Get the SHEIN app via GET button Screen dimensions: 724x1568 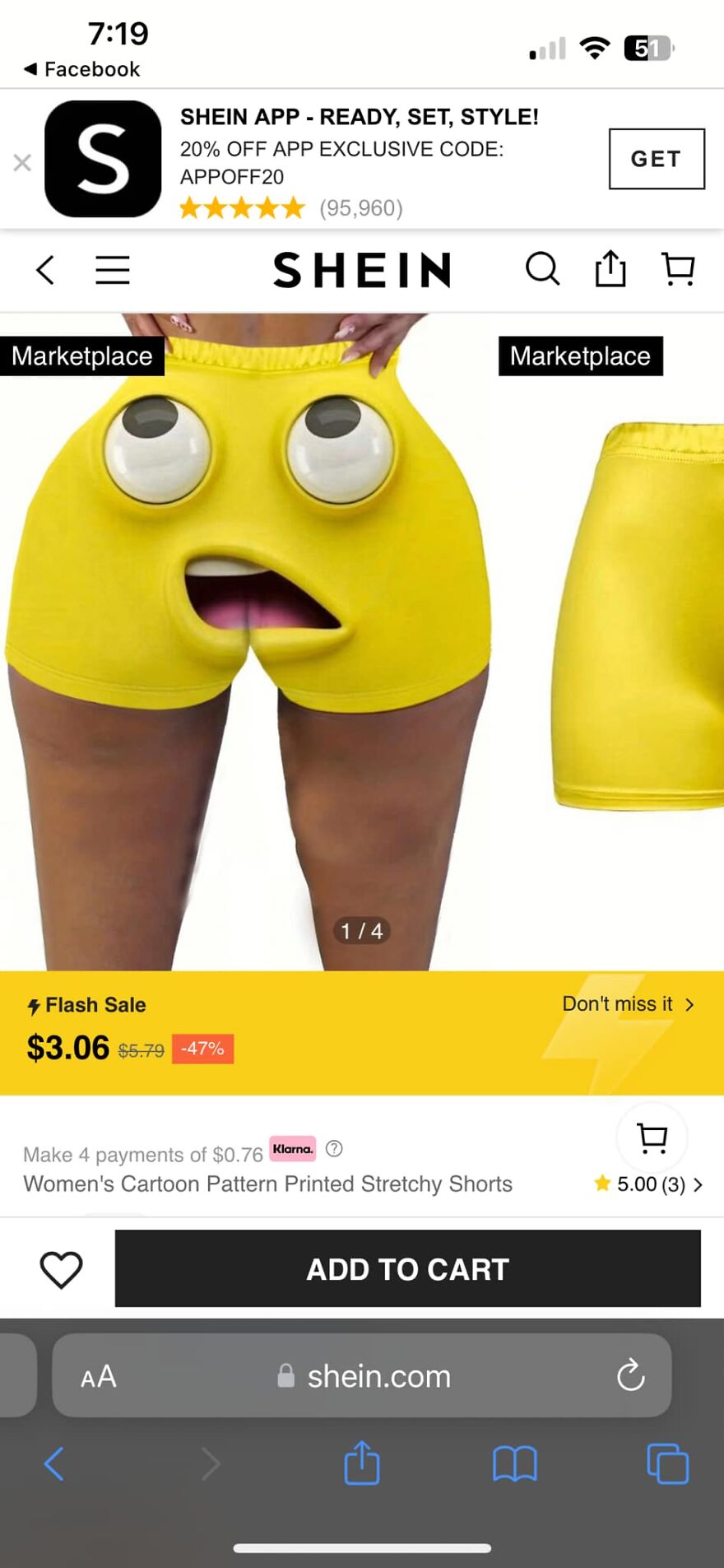click(x=656, y=158)
